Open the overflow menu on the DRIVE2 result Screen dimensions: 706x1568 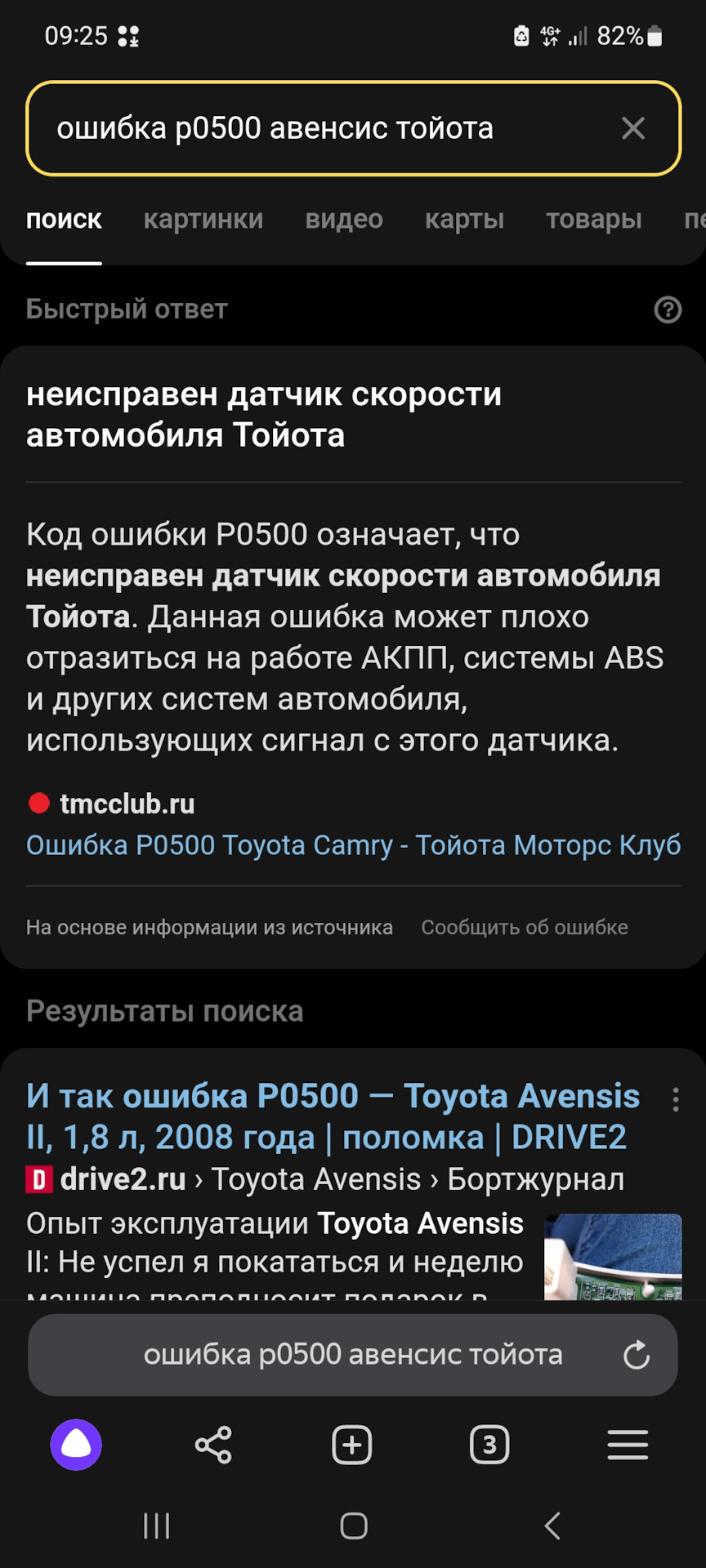676,1099
